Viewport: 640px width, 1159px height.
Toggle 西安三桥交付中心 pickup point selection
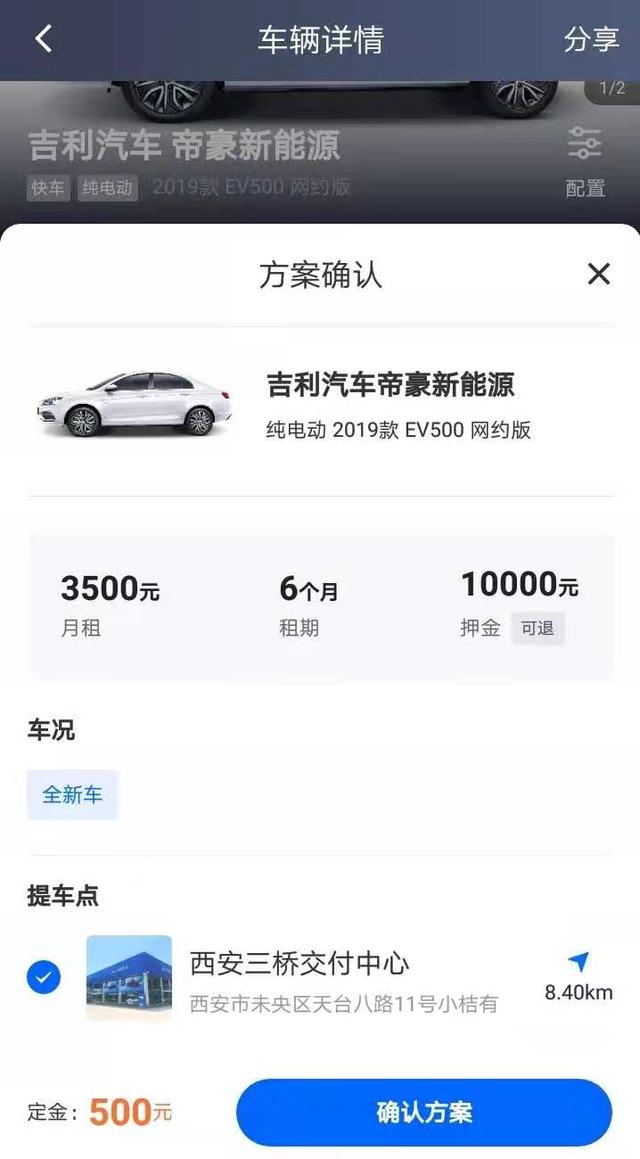pyautogui.click(x=43, y=977)
